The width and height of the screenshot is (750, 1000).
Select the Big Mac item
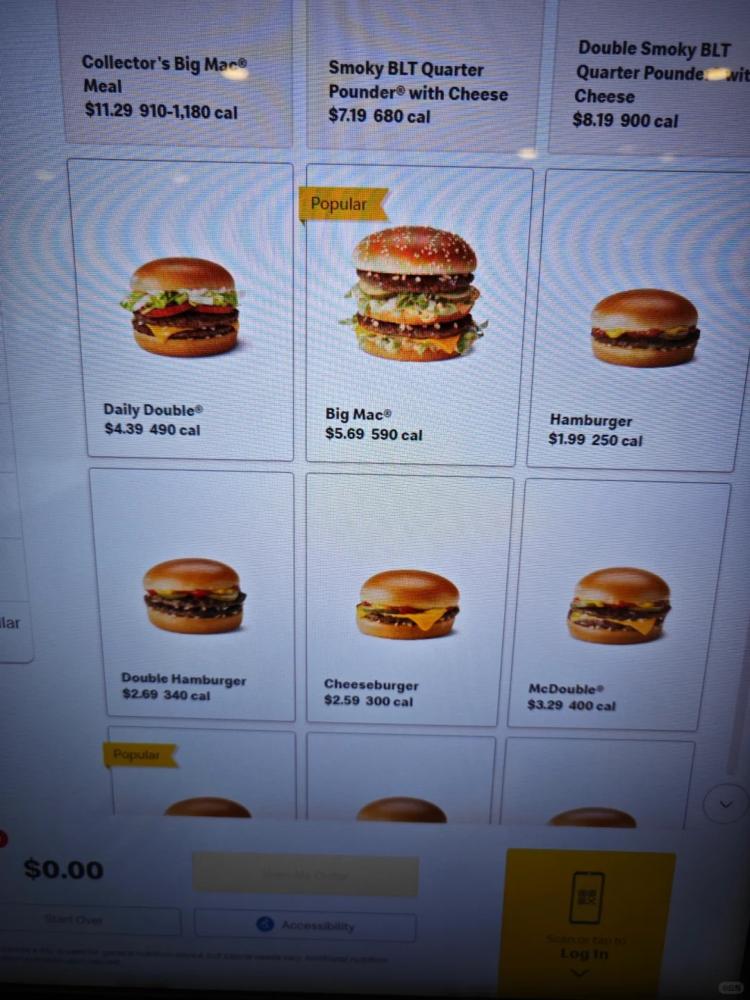pyautogui.click(x=418, y=315)
